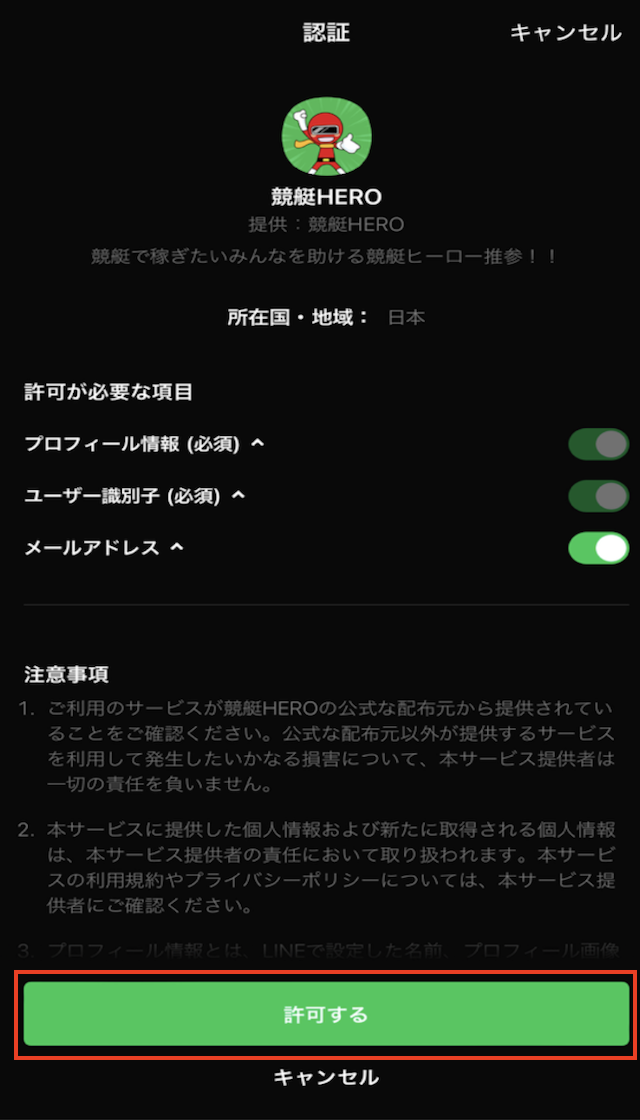The height and width of the screenshot is (1120, 640).
Task: Tap the top-right キャンセル button
Action: click(x=565, y=33)
